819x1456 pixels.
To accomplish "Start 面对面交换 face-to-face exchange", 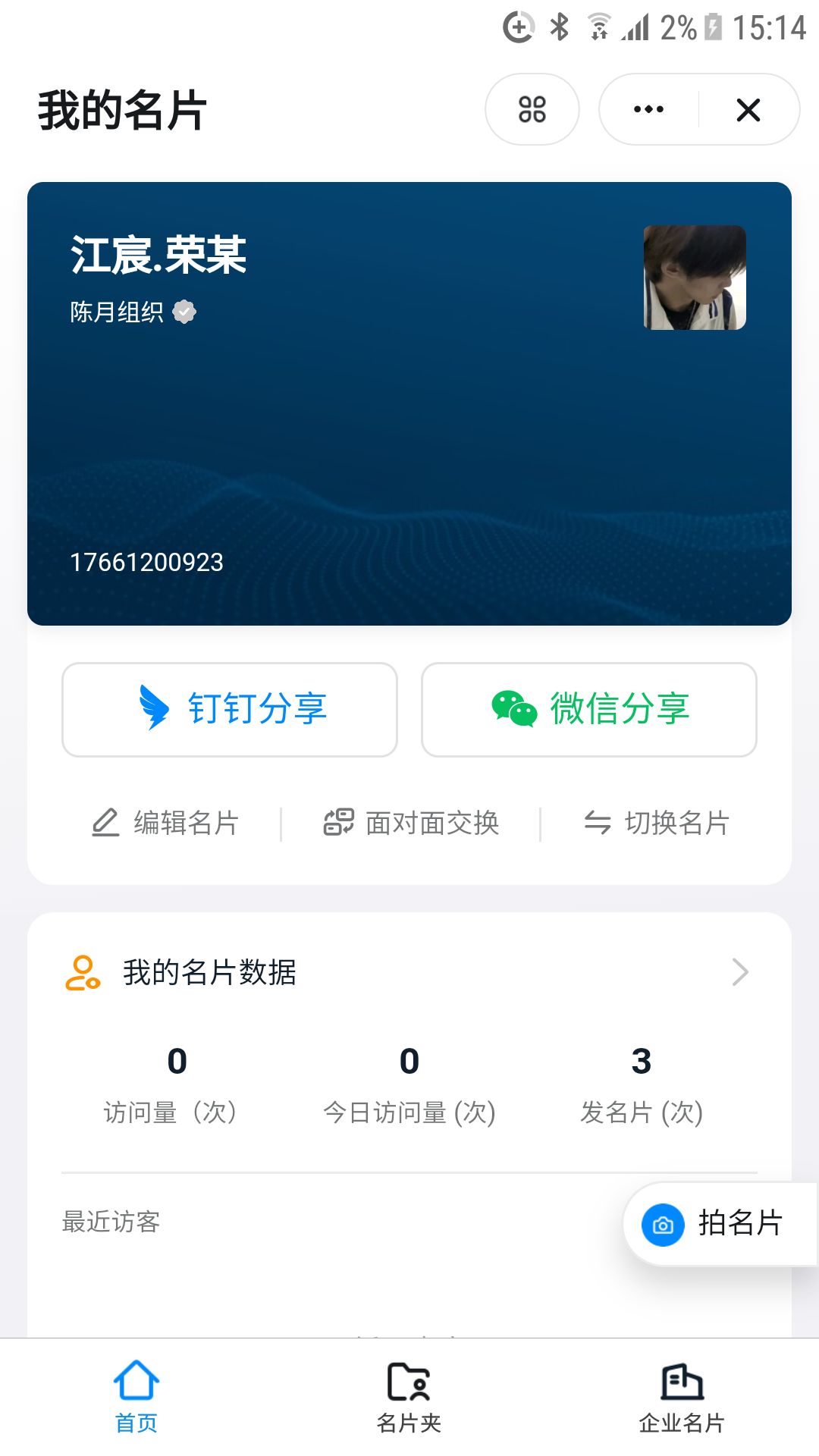I will tap(411, 823).
